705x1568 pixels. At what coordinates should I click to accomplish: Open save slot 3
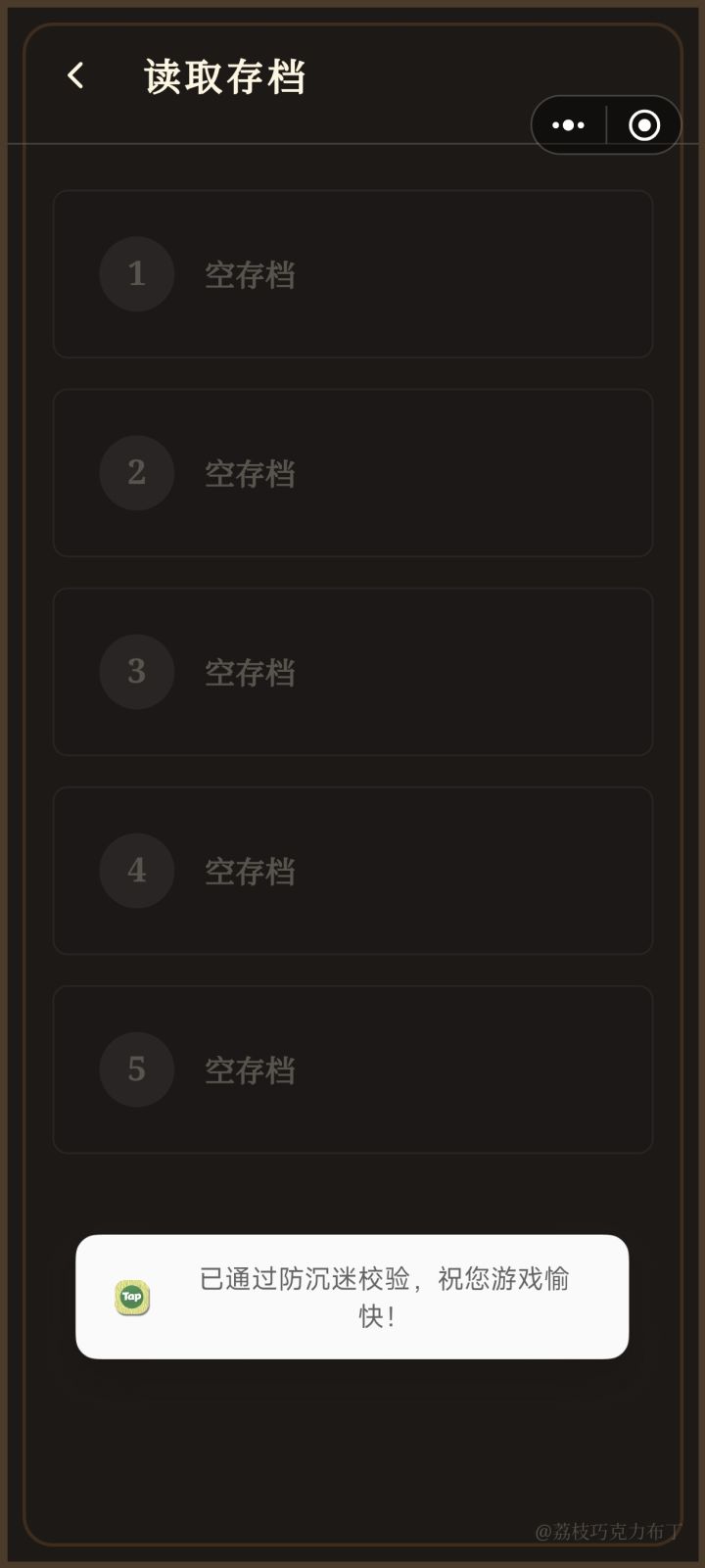click(352, 672)
